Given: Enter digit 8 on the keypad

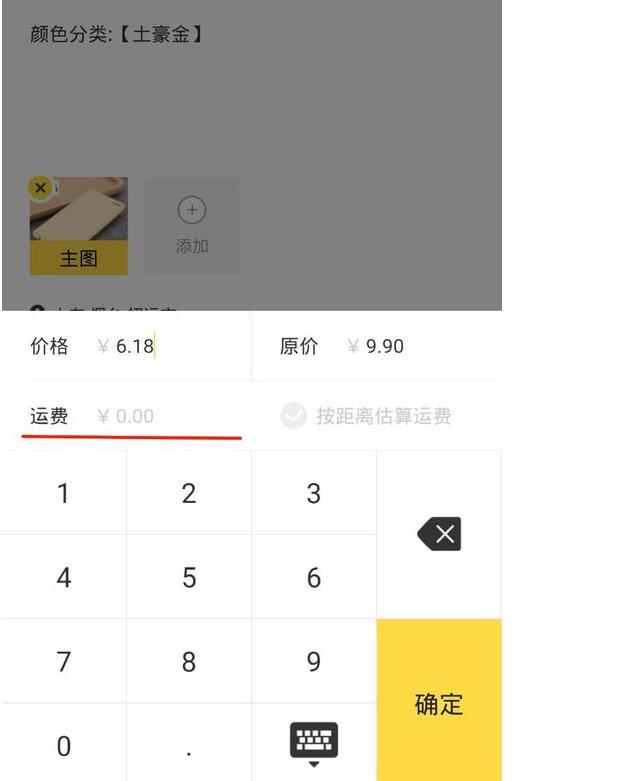Looking at the screenshot, I should [x=189, y=662].
